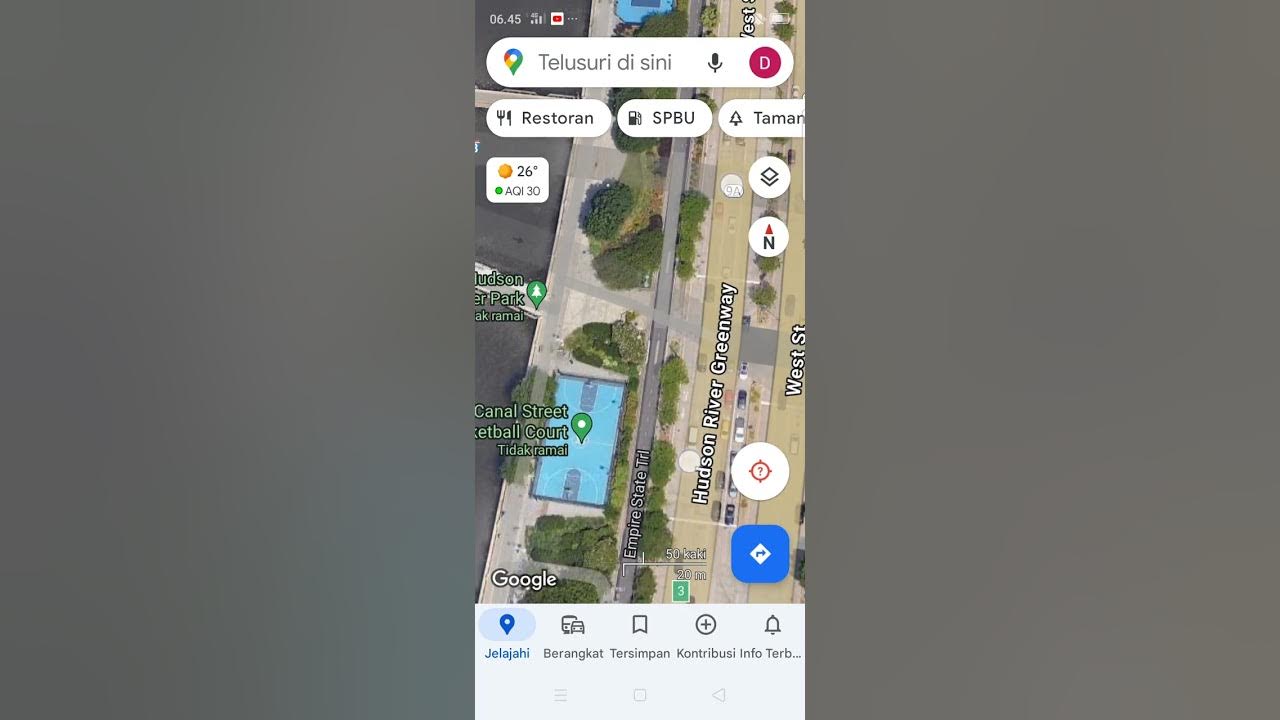Start voice search with the microphone
Screen dimensions: 1280x720
point(715,63)
